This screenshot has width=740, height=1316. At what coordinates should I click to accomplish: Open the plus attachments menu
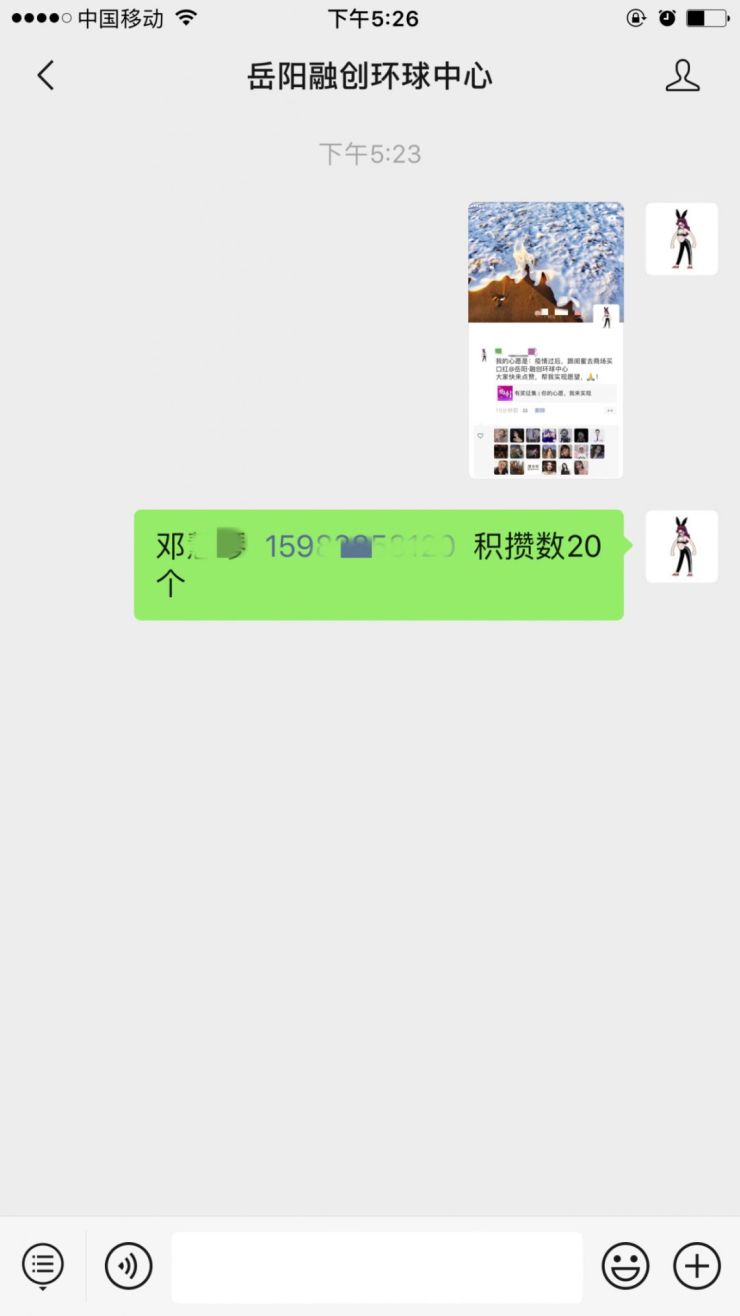coord(697,1266)
